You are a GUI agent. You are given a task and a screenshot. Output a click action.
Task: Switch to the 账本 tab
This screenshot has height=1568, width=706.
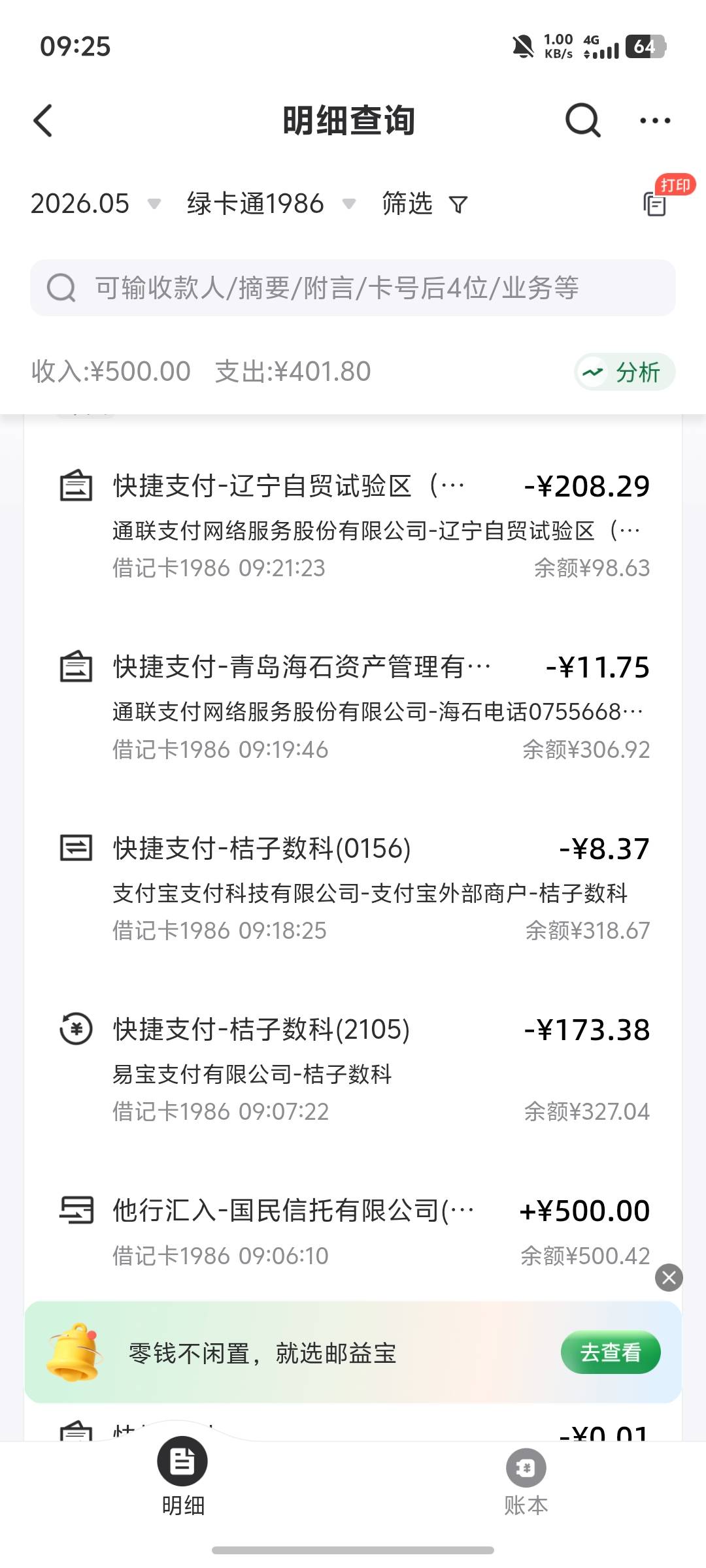click(x=526, y=1480)
